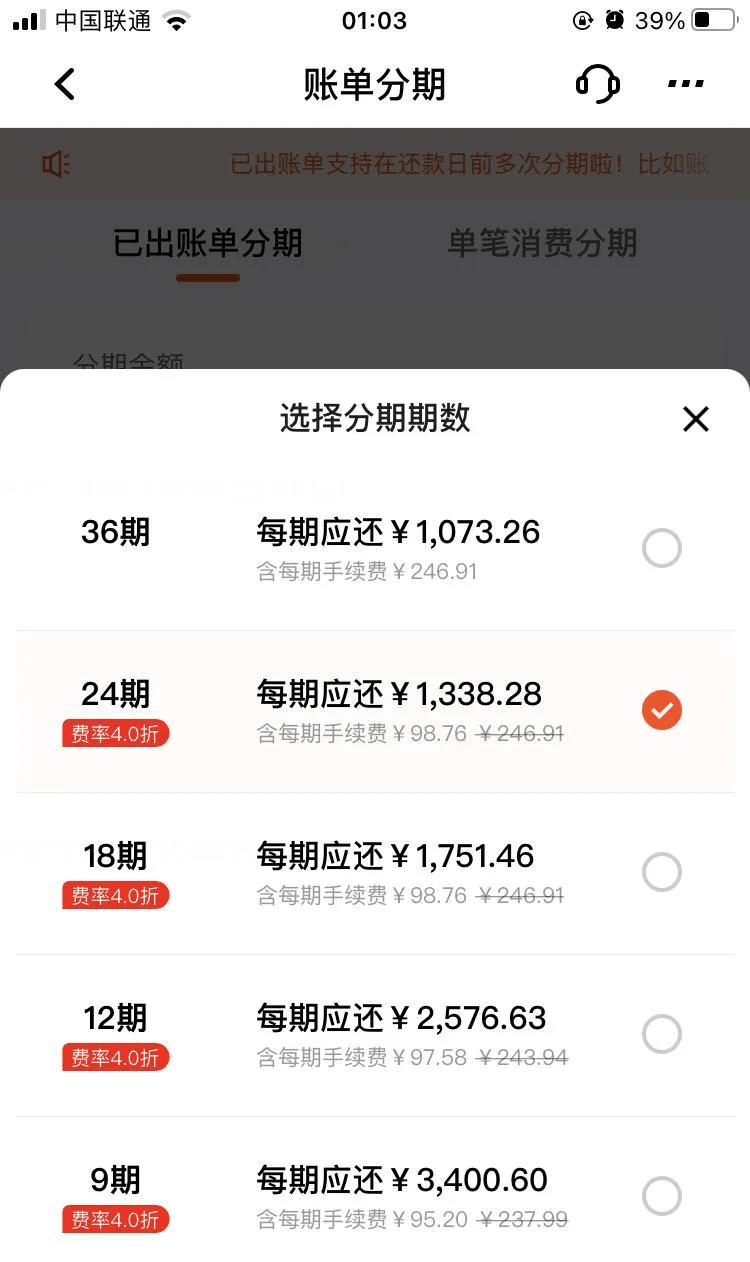Tap the 选择分期期数 sheet title
Image resolution: width=750 pixels, height=1262 pixels.
tap(375, 419)
